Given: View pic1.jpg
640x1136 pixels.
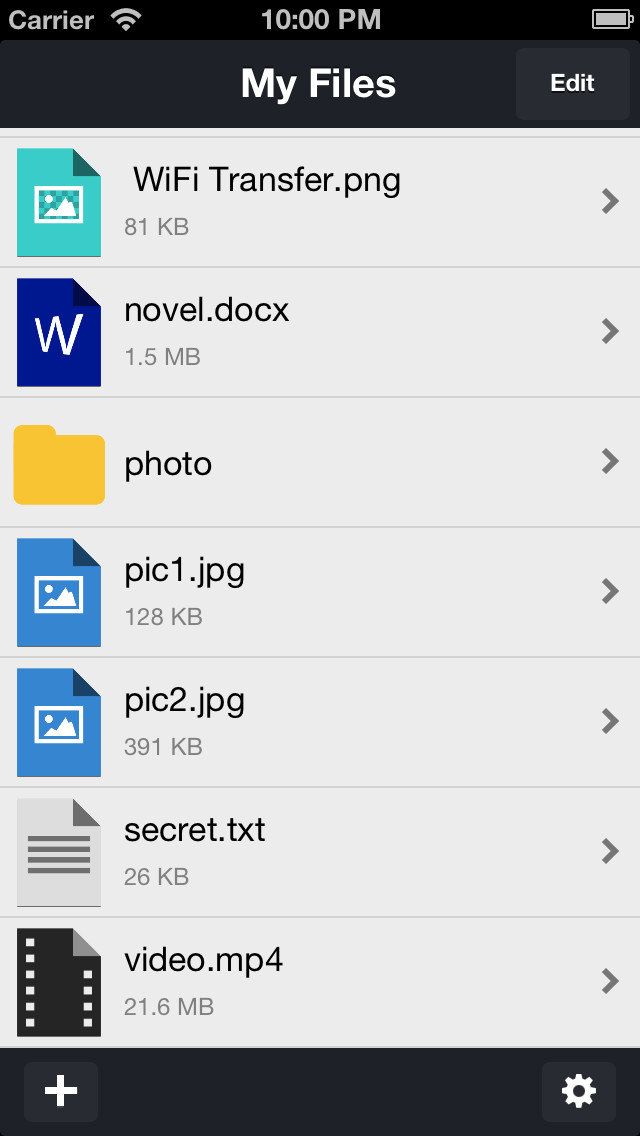Looking at the screenshot, I should coord(320,592).
